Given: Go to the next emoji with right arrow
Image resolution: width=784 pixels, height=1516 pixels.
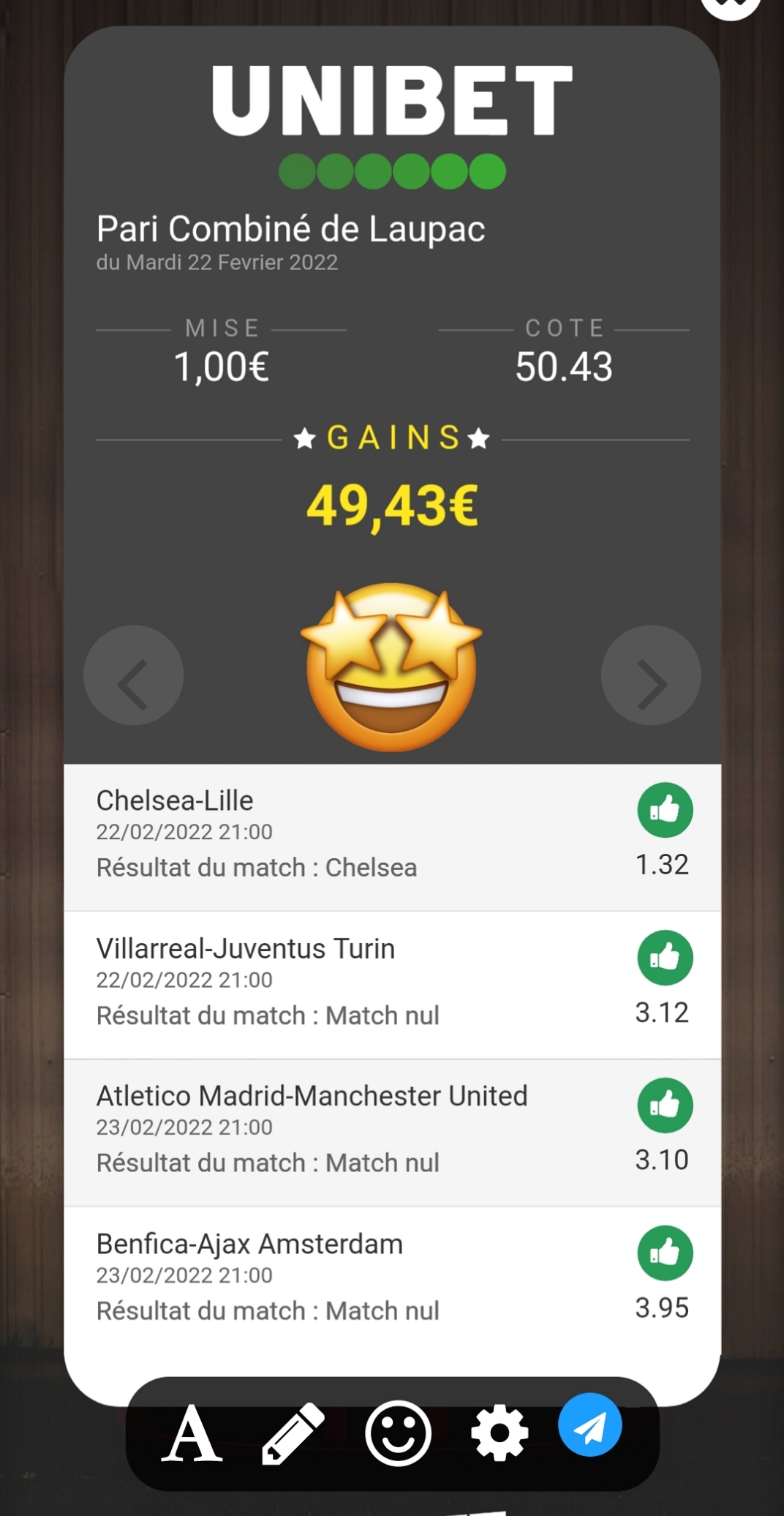Looking at the screenshot, I should [651, 675].
